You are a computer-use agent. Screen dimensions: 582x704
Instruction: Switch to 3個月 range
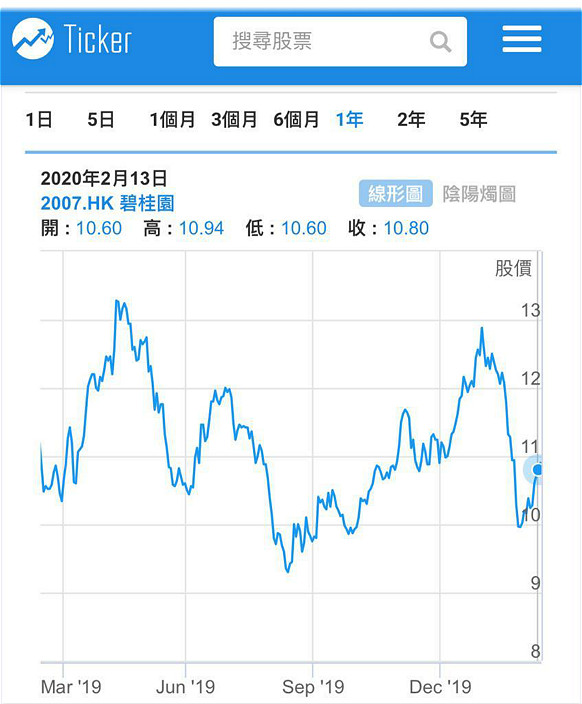click(234, 120)
